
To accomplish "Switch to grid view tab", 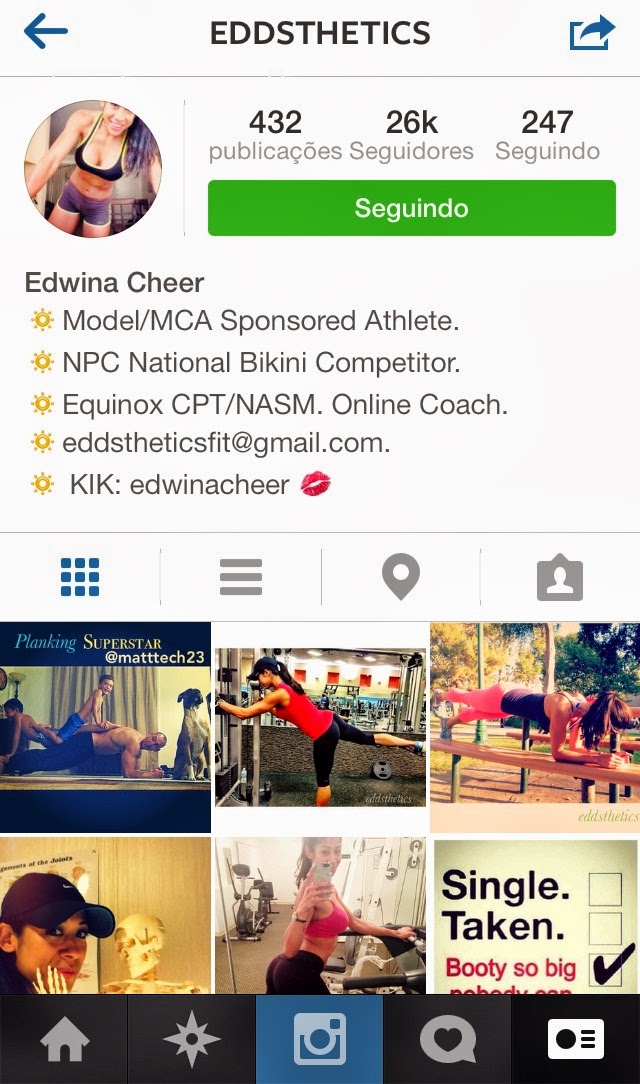I will (80, 577).
